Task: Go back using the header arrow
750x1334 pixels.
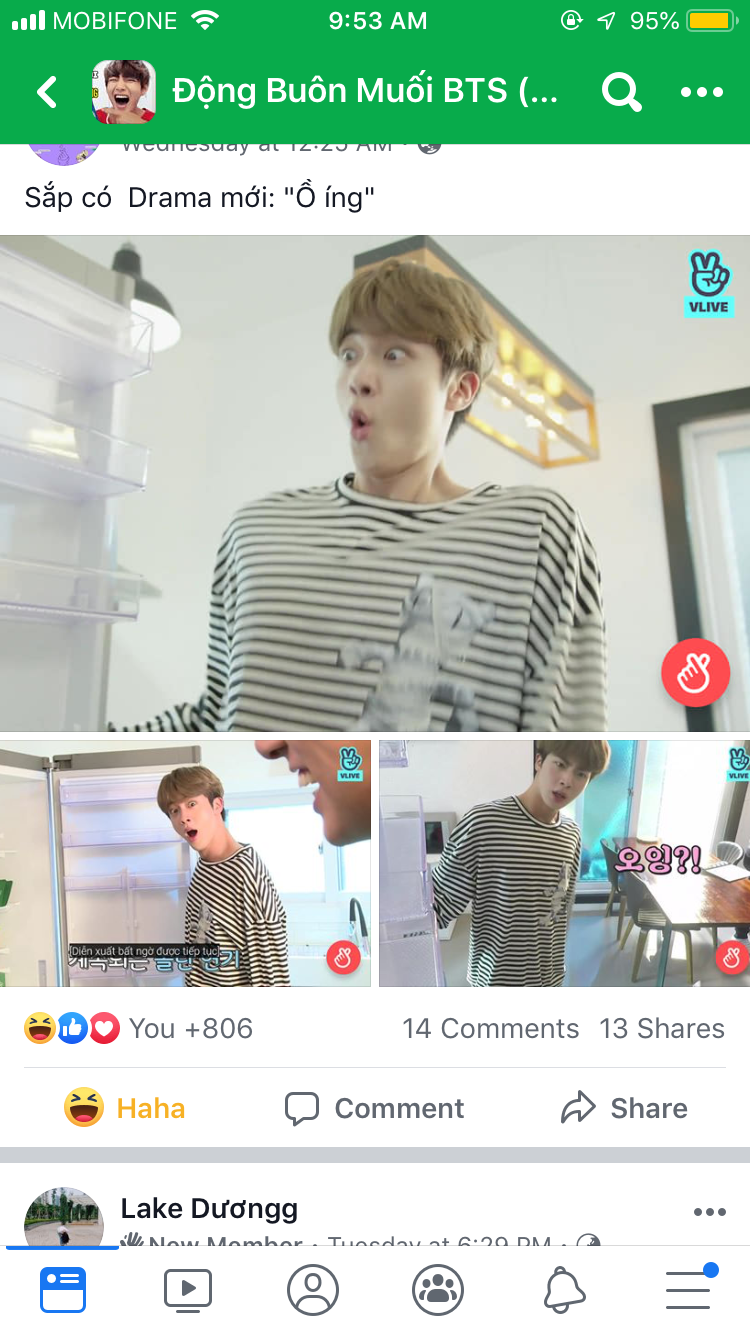Action: (x=47, y=92)
